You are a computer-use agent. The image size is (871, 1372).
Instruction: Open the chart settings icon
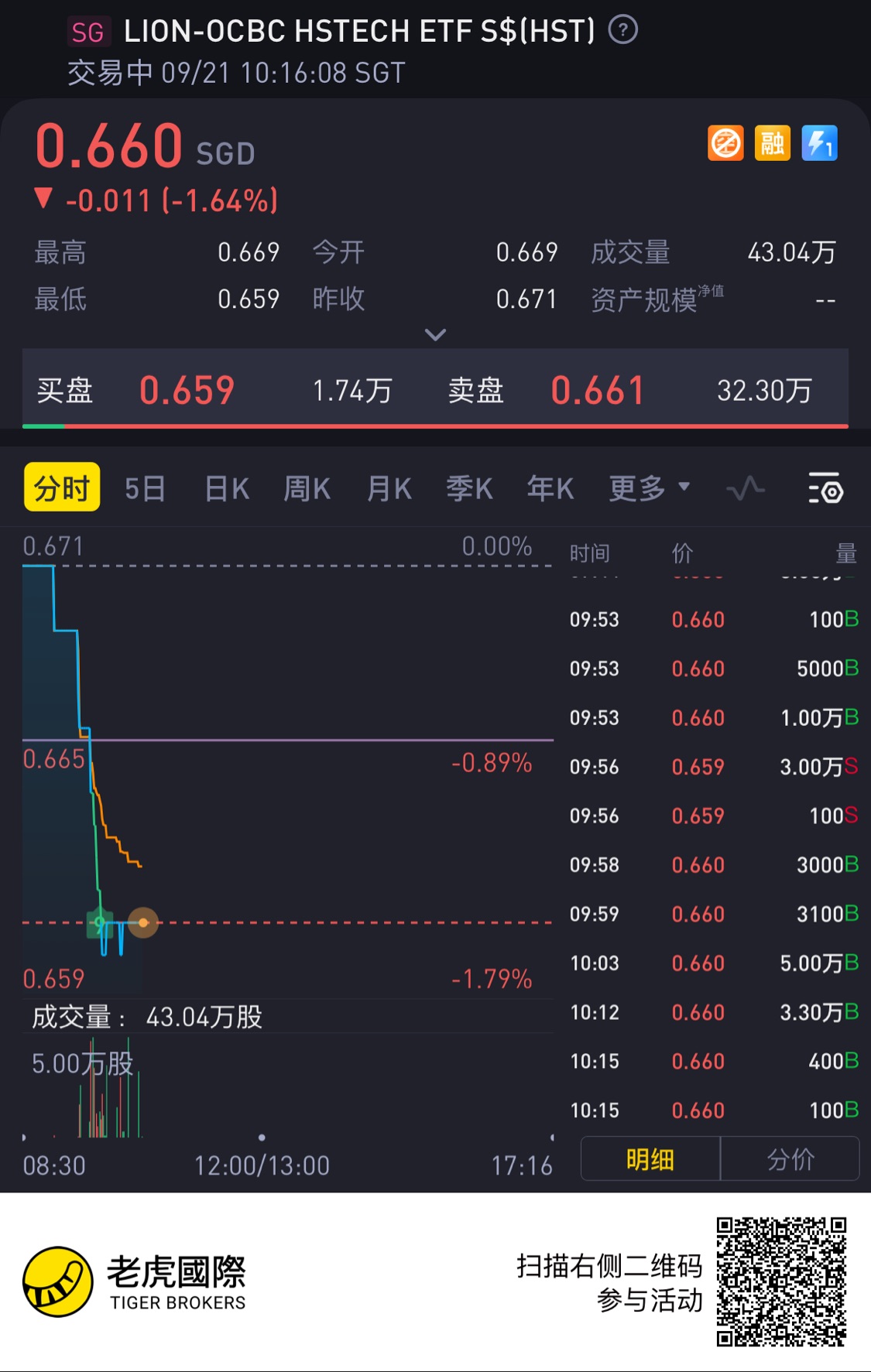pos(825,488)
